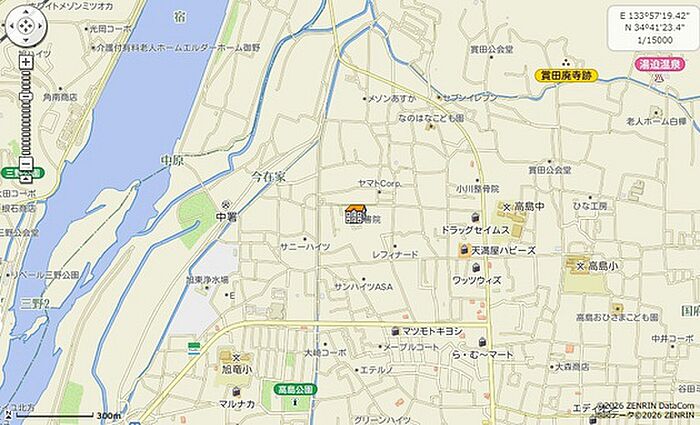Zoom out with the minus button

pos(26,163)
